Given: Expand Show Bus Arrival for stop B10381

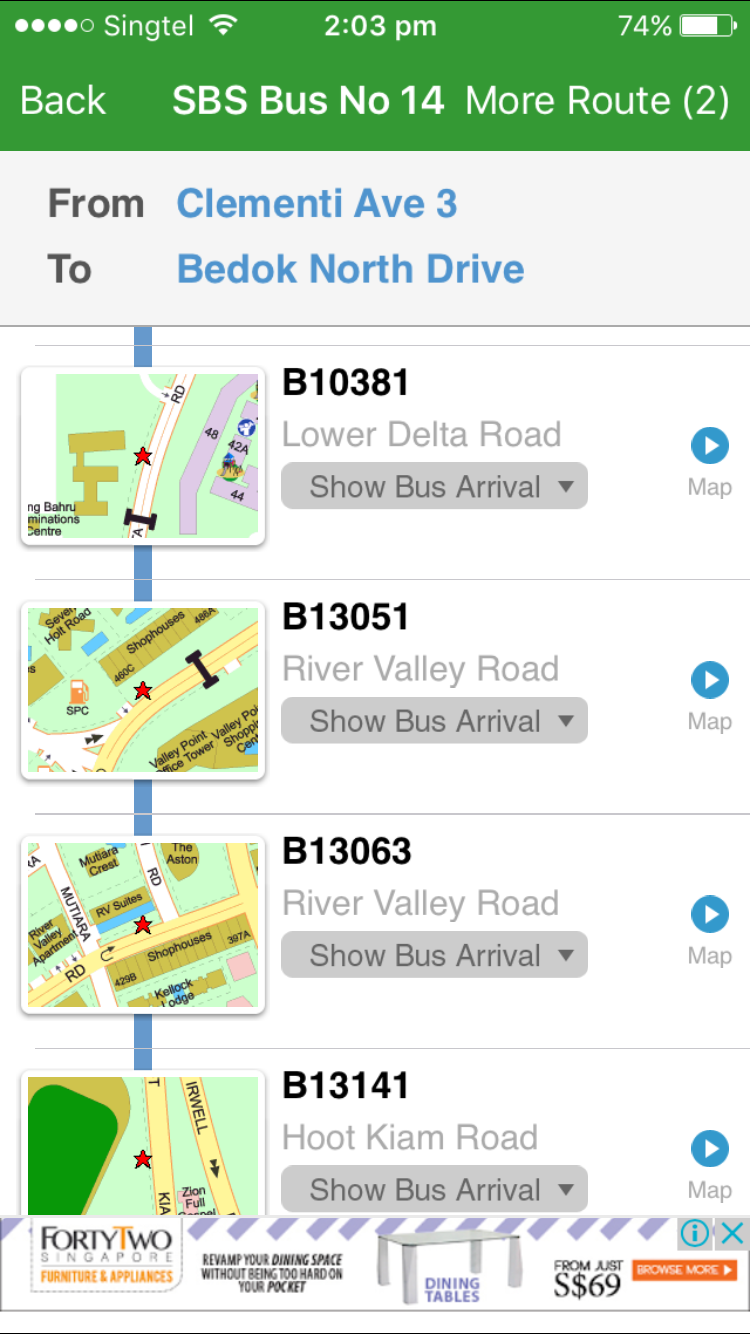Looking at the screenshot, I should pos(434,487).
